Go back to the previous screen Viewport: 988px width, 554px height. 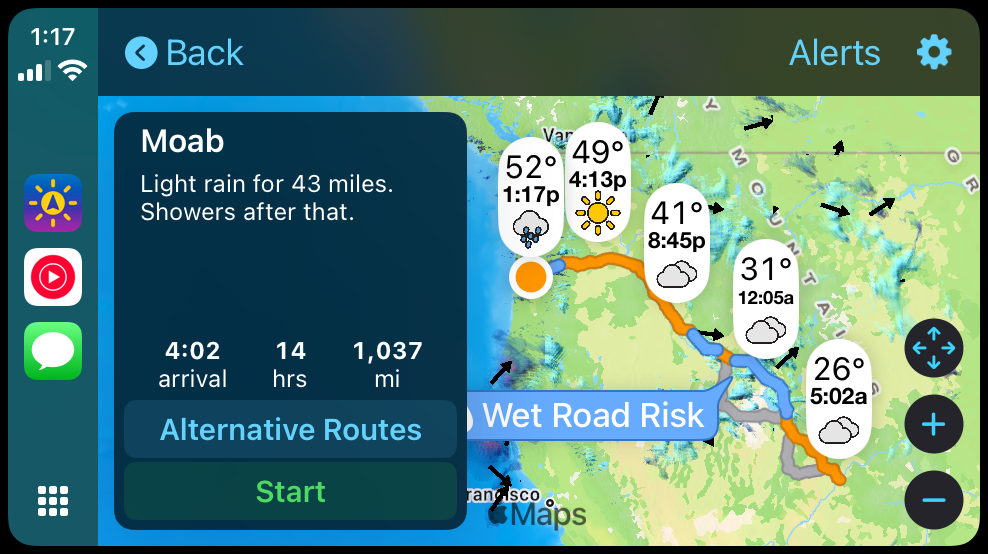[x=185, y=53]
